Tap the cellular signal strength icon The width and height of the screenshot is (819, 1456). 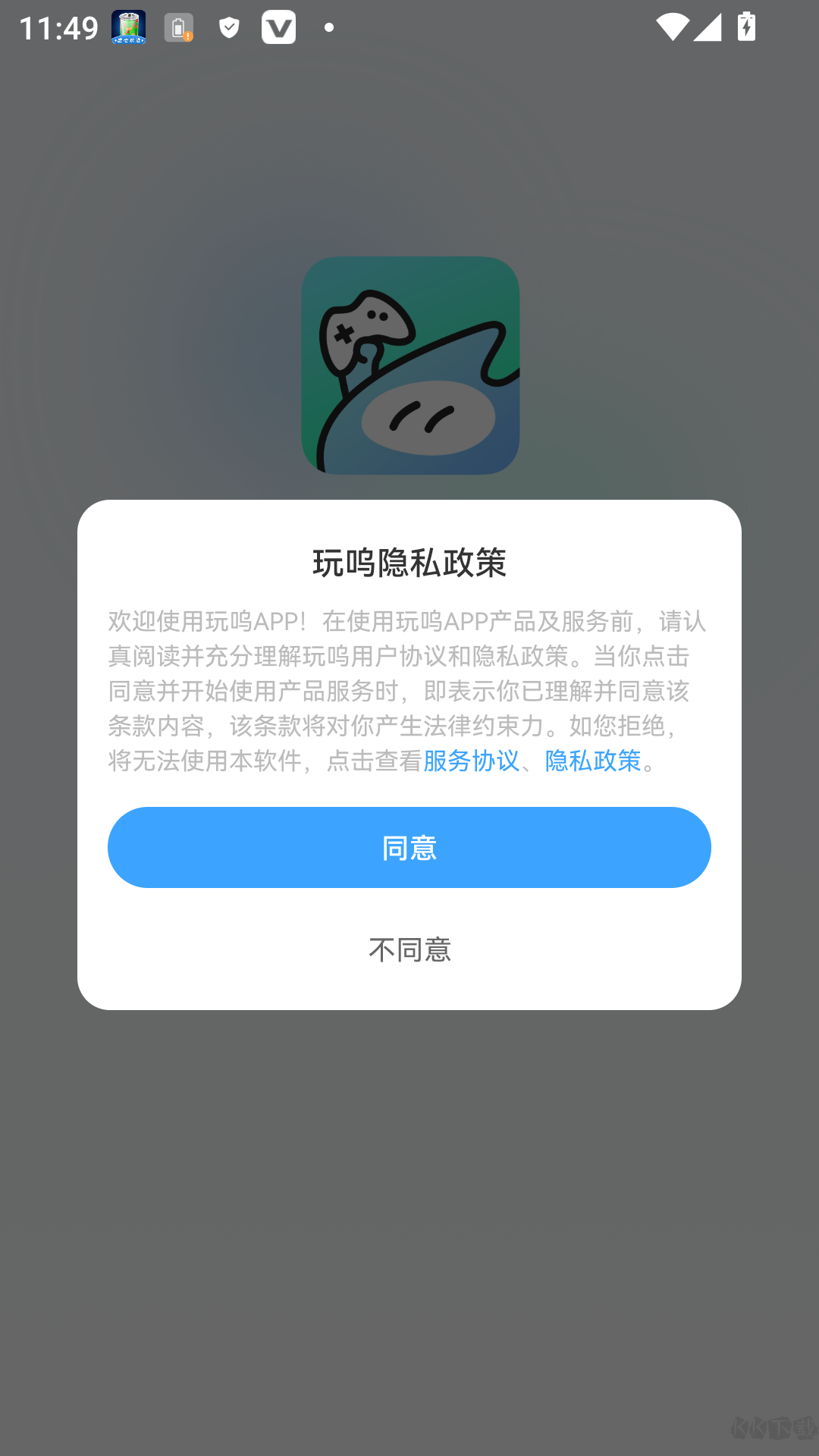pos(707,29)
